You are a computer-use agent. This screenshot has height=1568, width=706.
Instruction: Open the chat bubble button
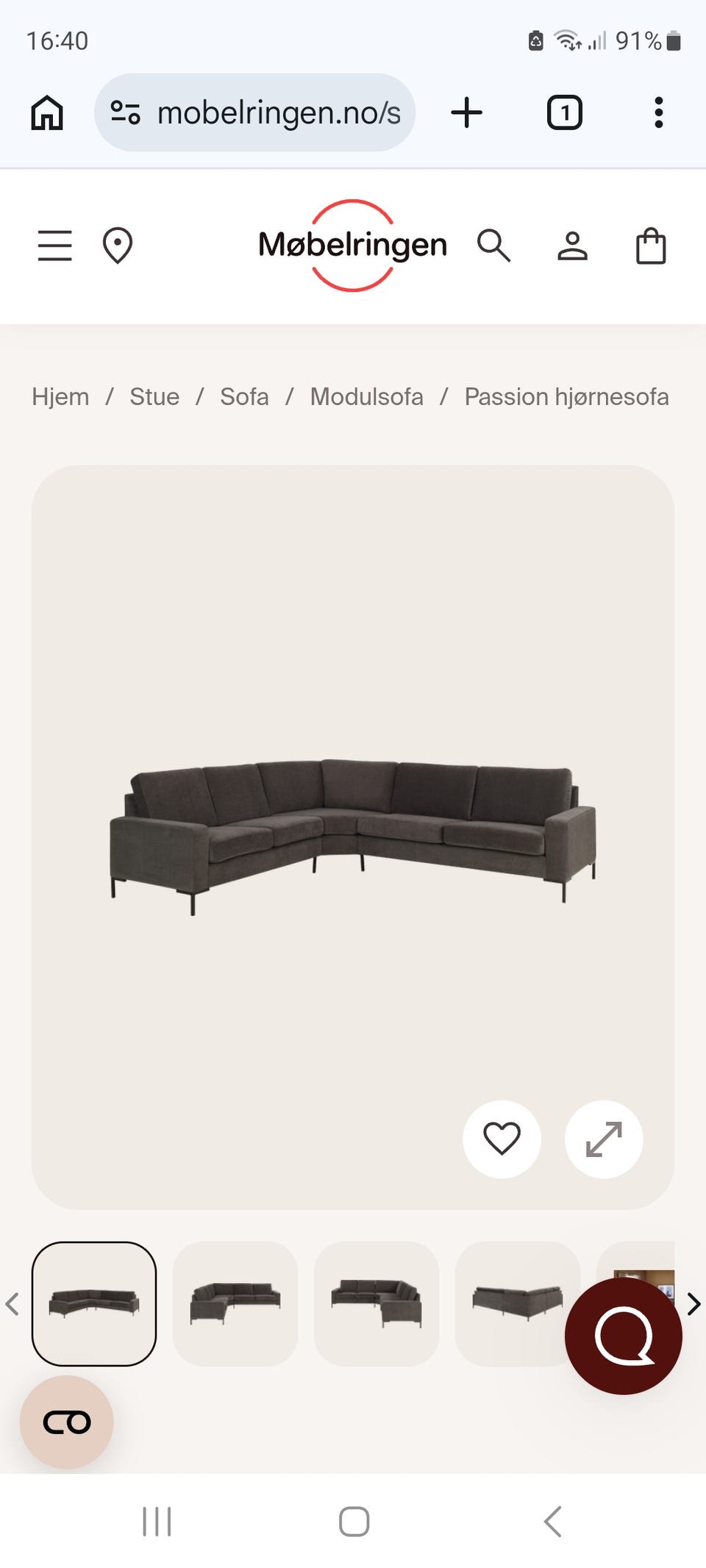(624, 1336)
